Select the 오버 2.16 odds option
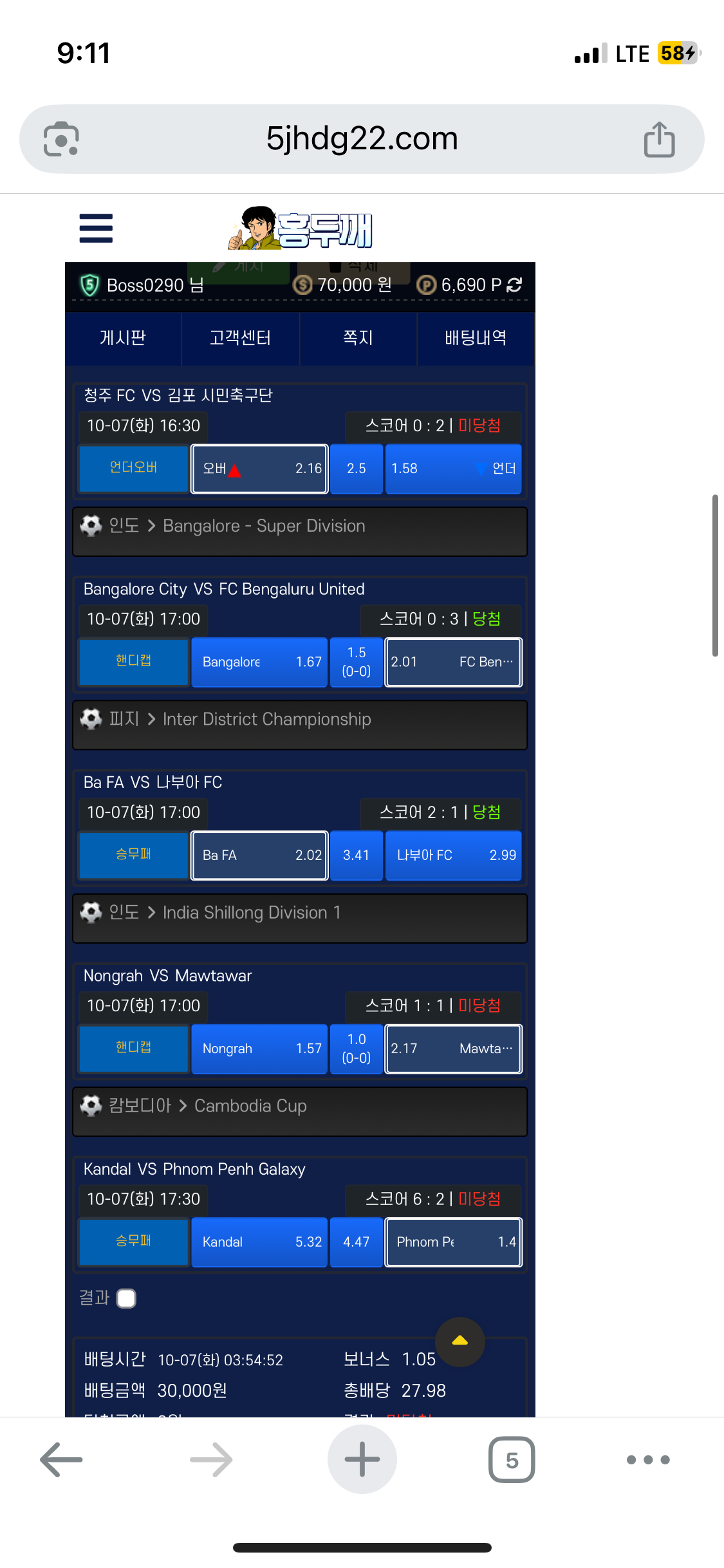Viewport: 724px width, 1568px height. pyautogui.click(x=259, y=469)
